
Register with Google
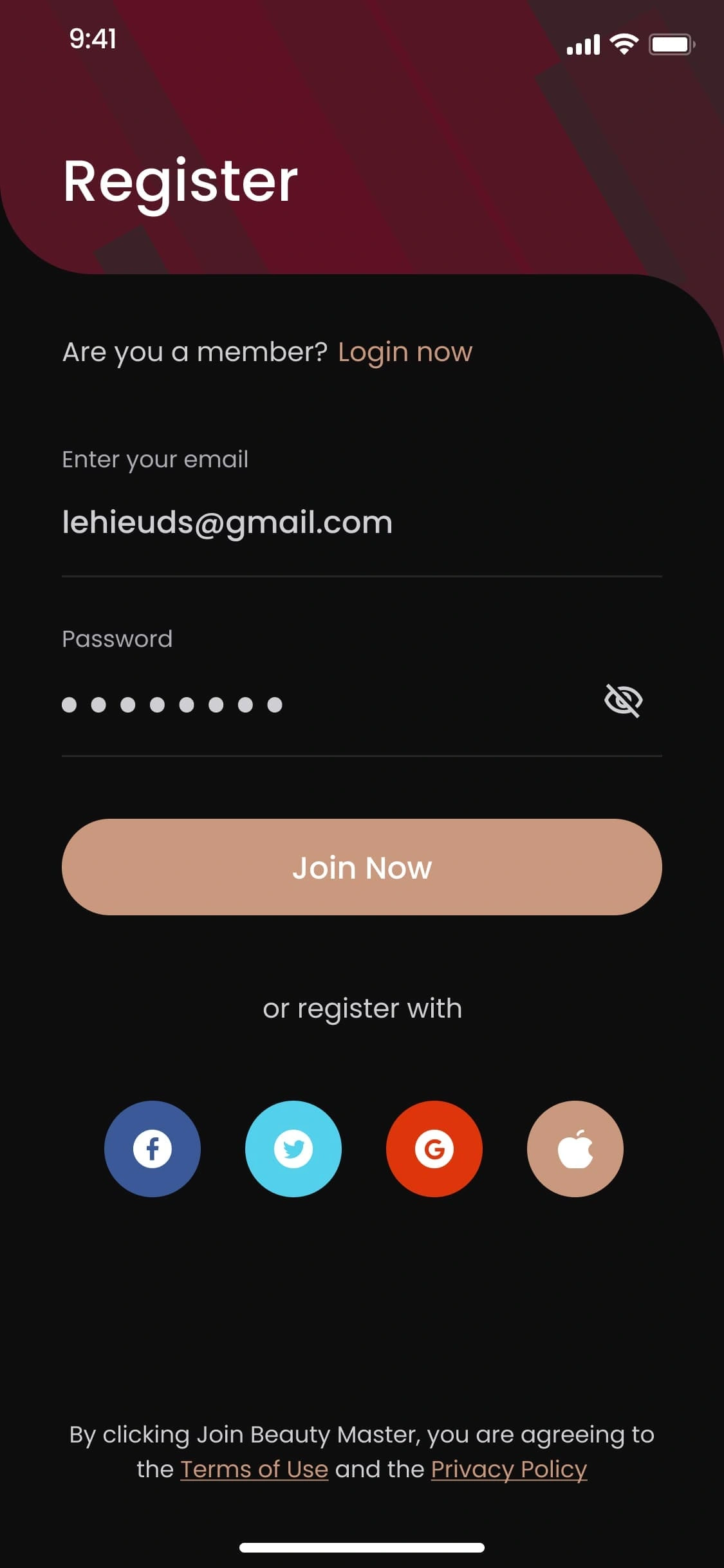point(434,1149)
